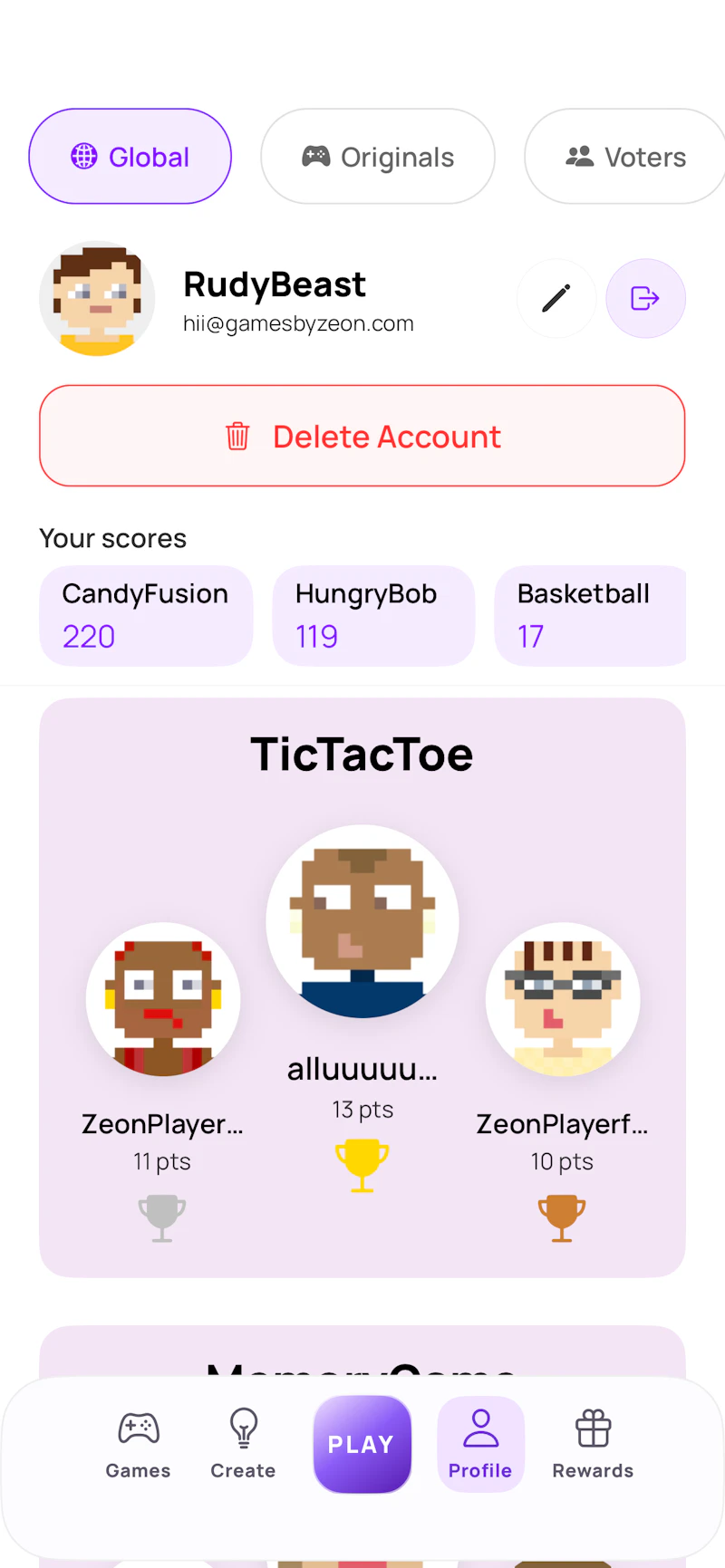The width and height of the screenshot is (725, 1568).
Task: View alluuuuu's first-place avatar
Action: pos(362,921)
